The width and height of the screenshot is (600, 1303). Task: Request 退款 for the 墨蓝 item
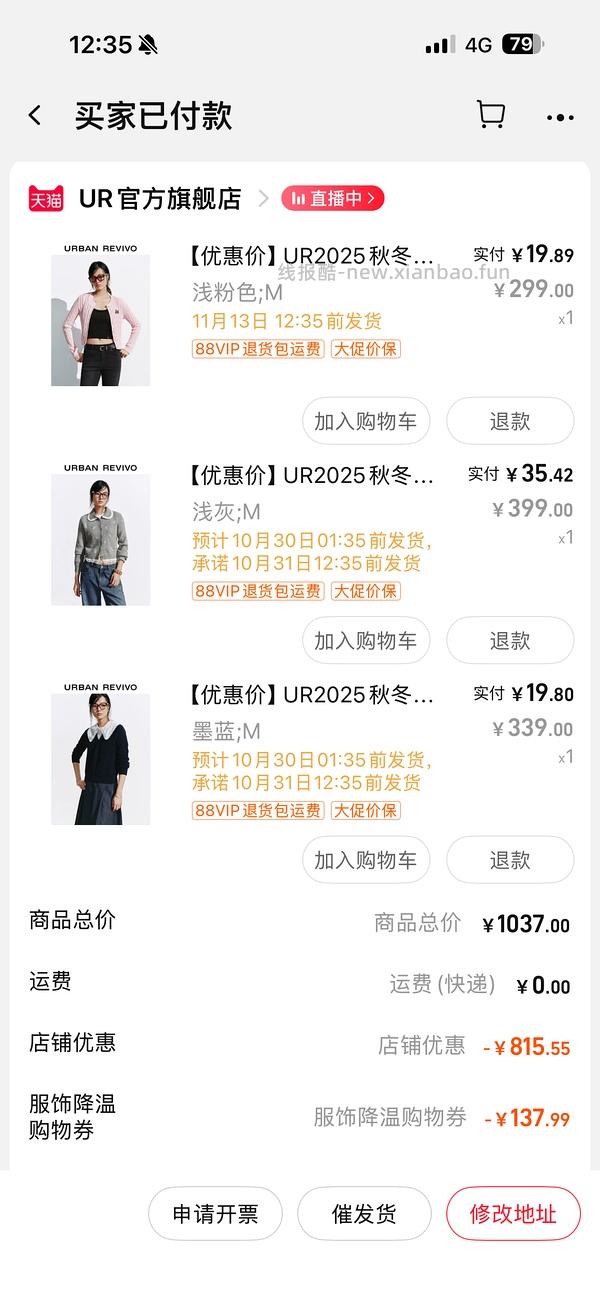(510, 860)
